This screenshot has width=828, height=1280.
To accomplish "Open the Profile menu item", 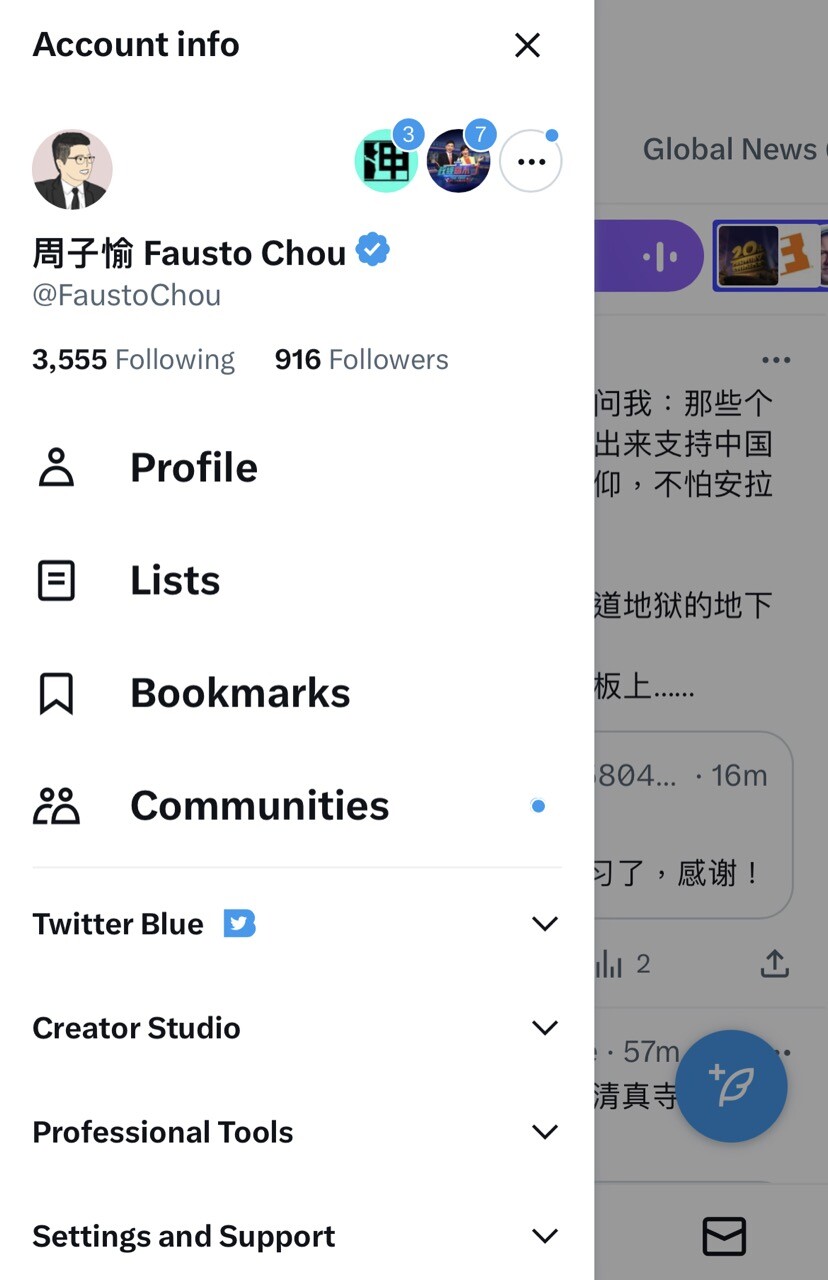I will click(193, 468).
